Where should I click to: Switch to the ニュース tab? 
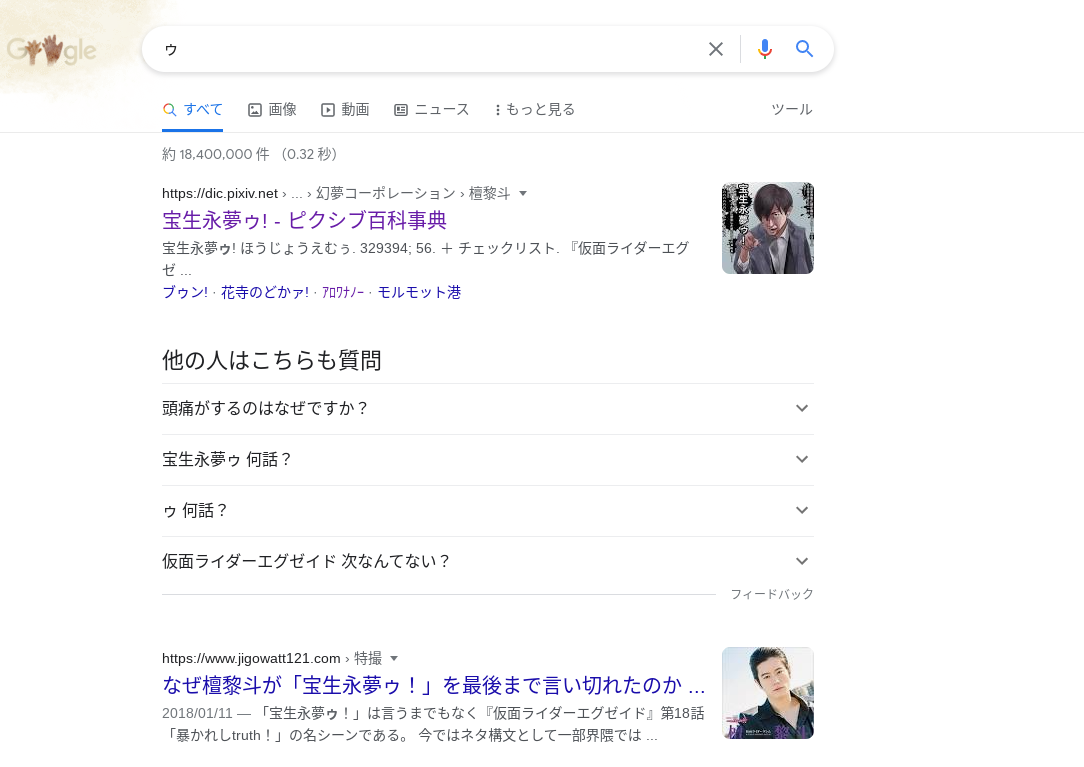click(x=431, y=109)
